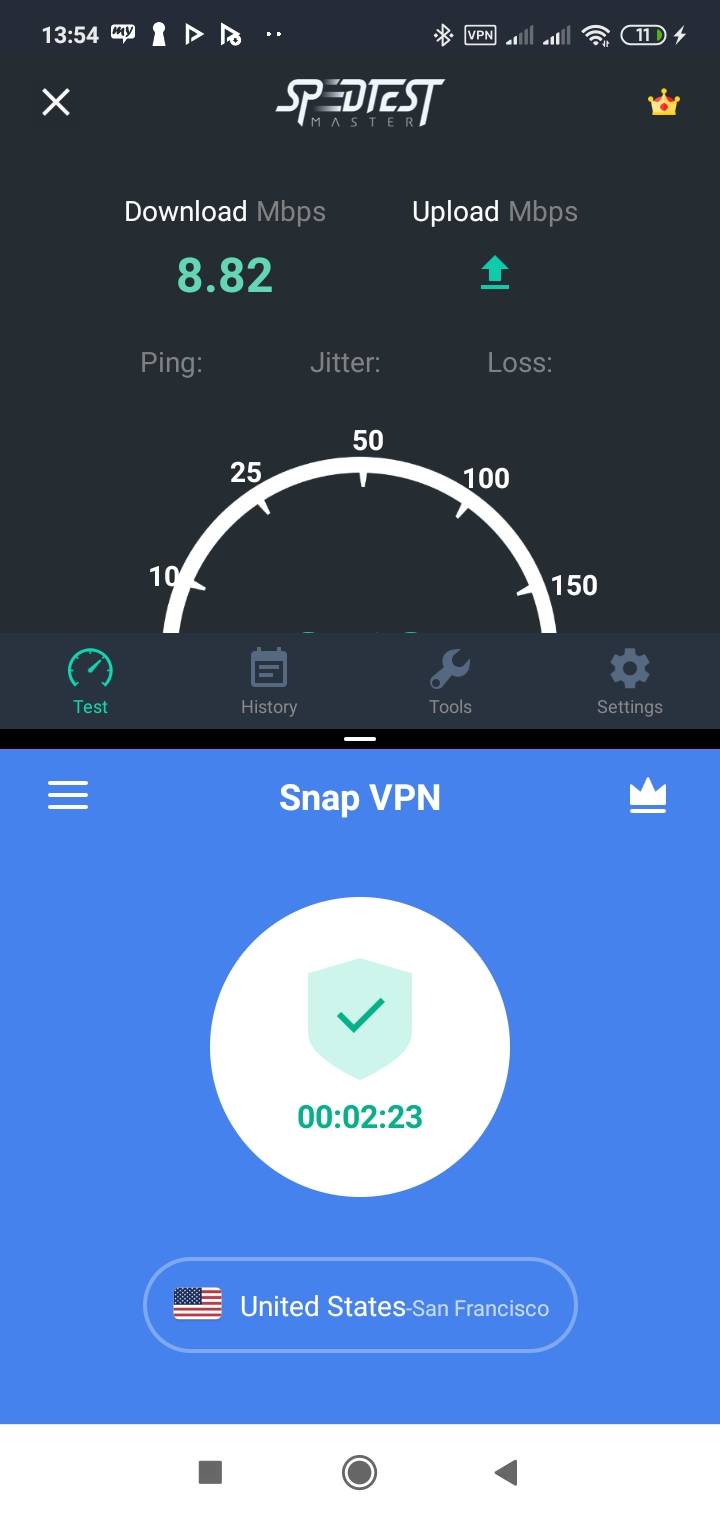Go back using the system back button
This screenshot has width=720, height=1520.
coord(506,1472)
